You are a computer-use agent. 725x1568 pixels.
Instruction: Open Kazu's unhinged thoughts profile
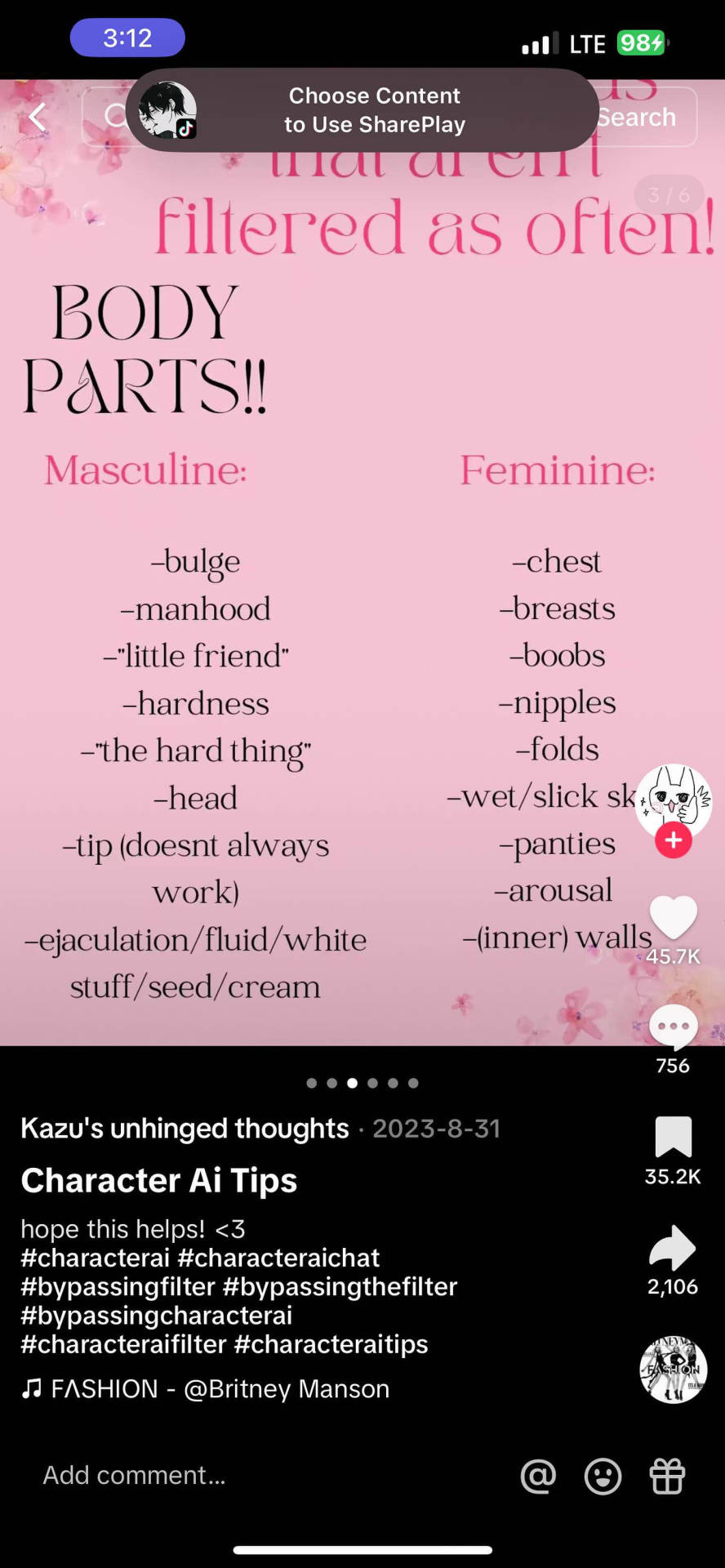[x=185, y=1128]
